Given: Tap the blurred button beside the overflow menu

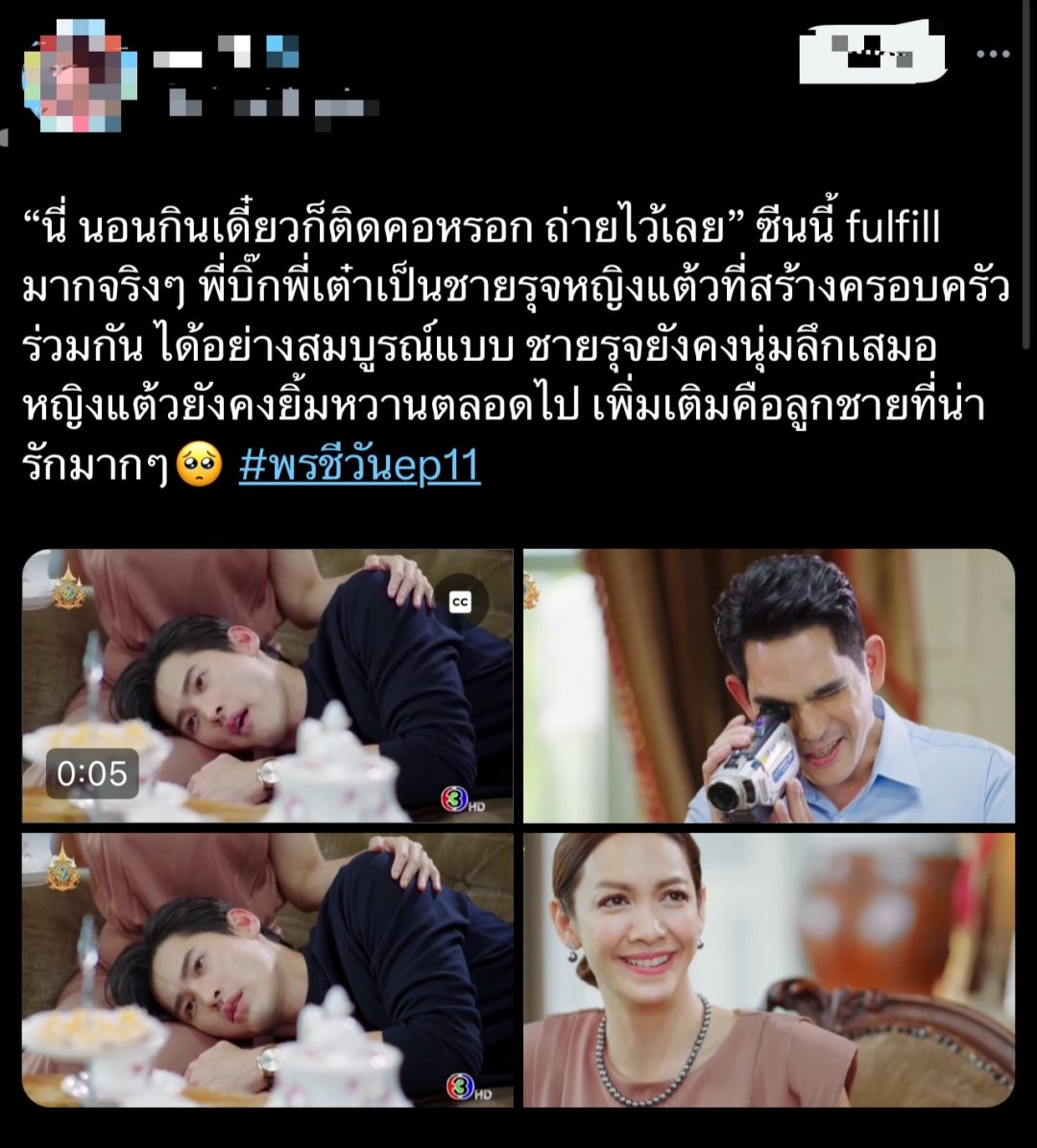Looking at the screenshot, I should (871, 53).
